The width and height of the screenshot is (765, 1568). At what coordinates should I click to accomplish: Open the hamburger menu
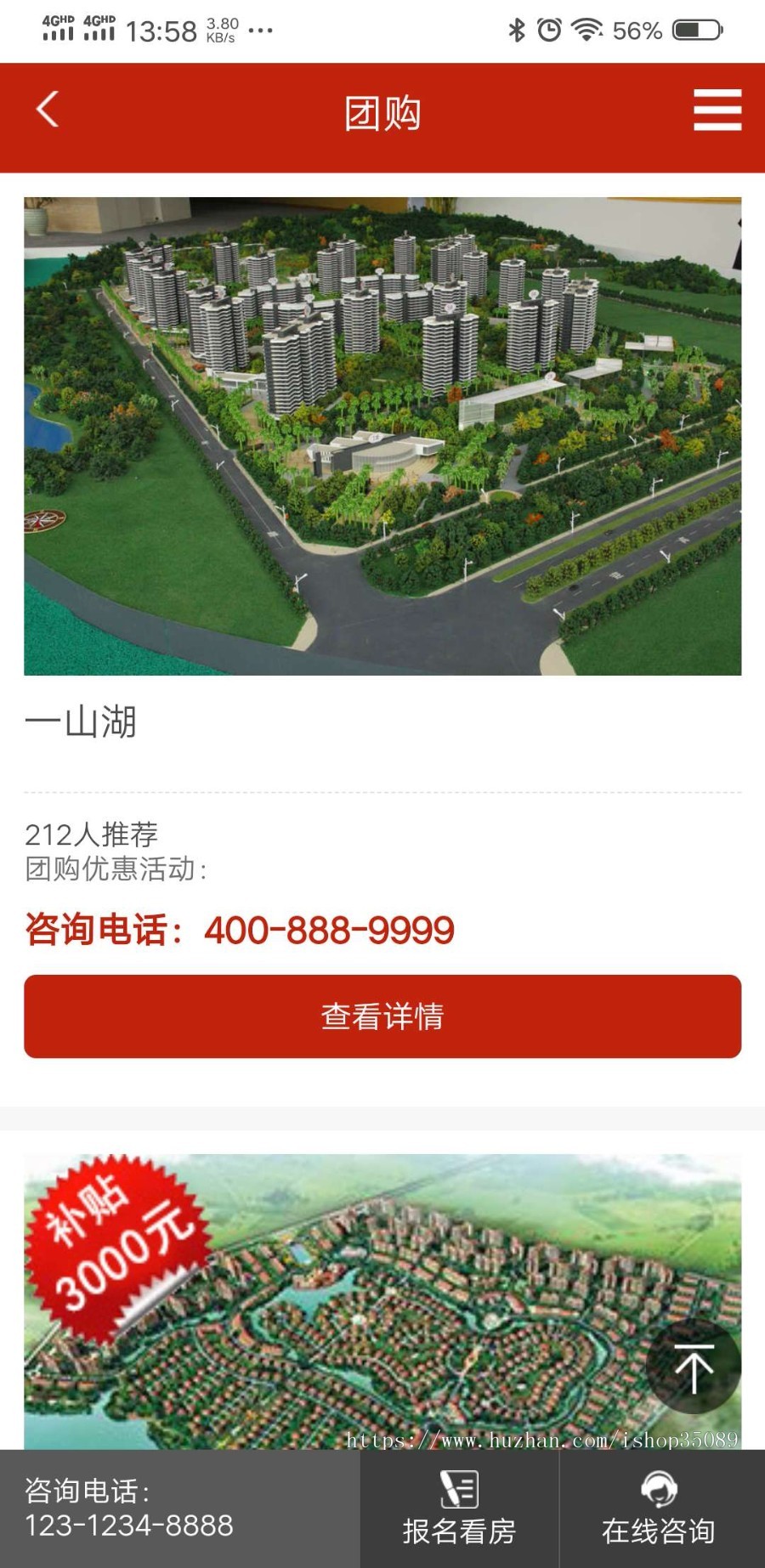click(x=717, y=111)
